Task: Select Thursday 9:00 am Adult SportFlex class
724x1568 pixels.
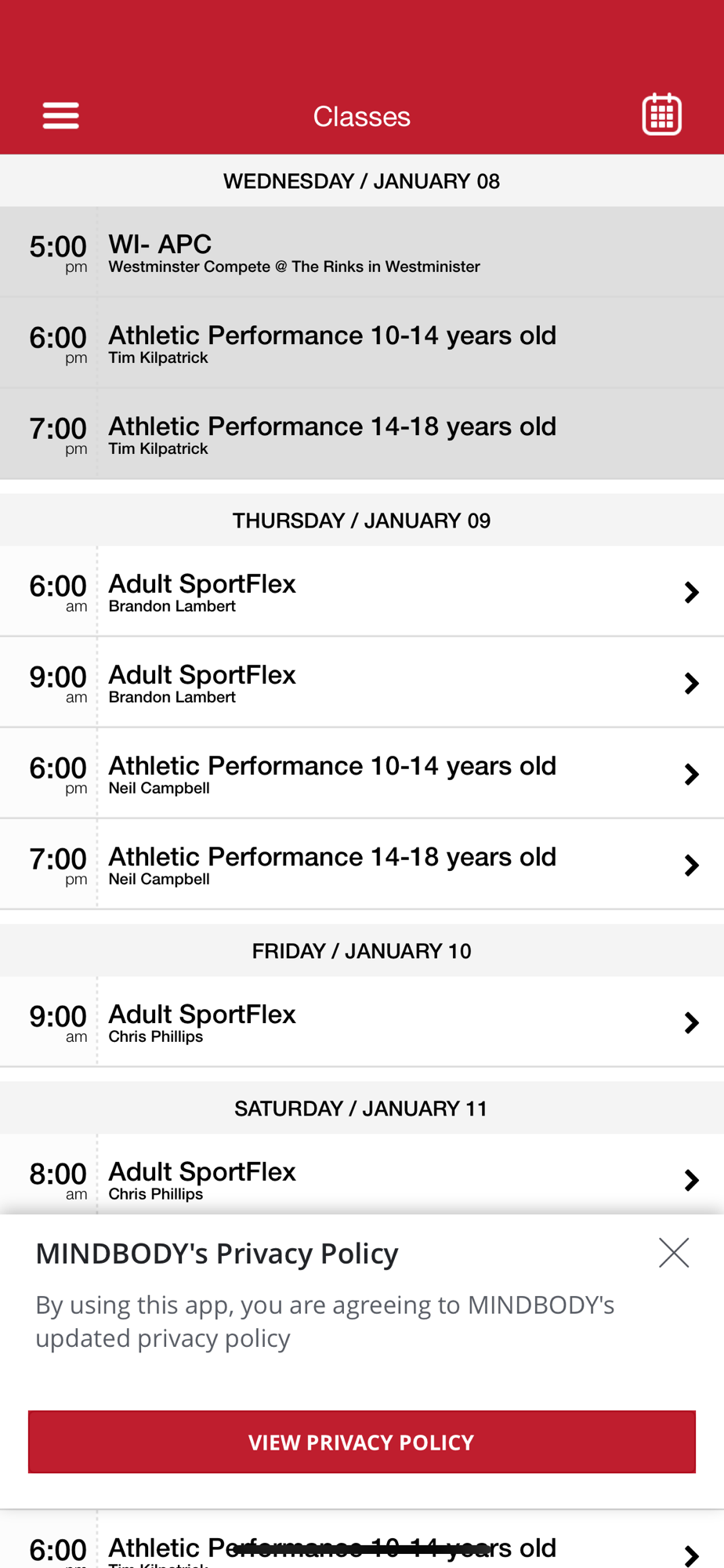Action: click(x=360, y=683)
